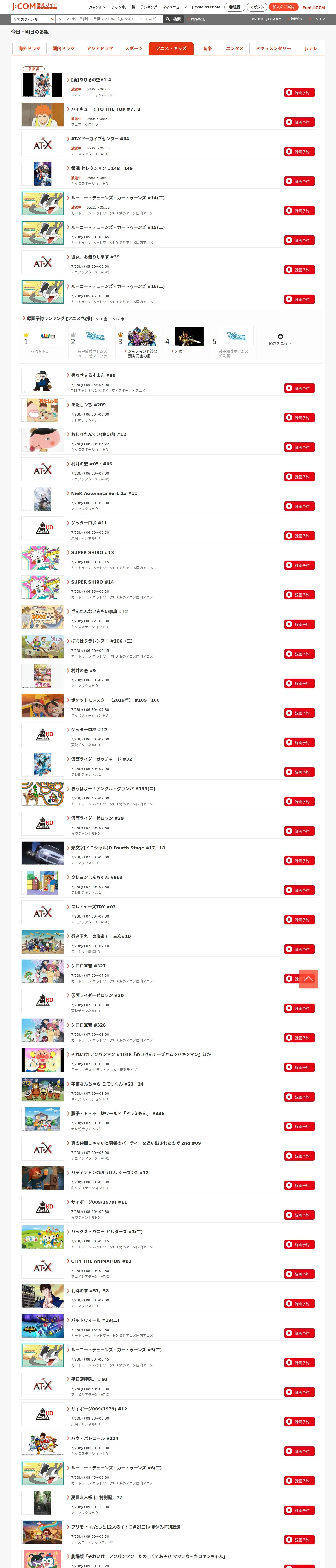
Task: Tap the scroll-to-top arrow button
Action: 308,979
